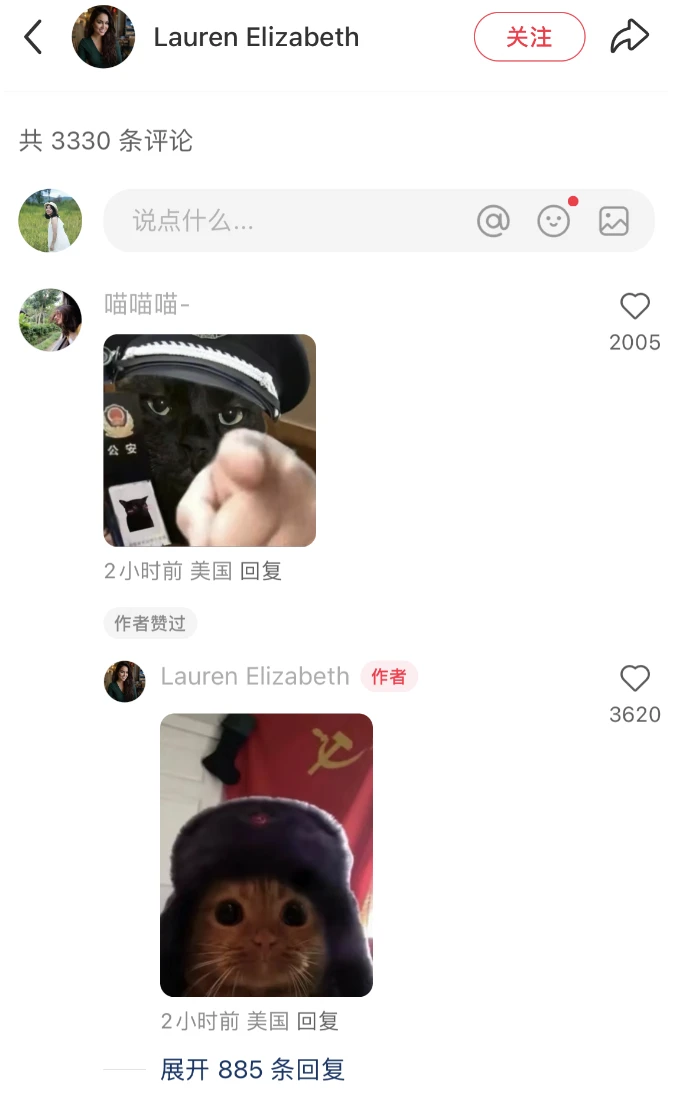Open the emoji picker in the comment box
The height and width of the screenshot is (1100, 676).
[554, 221]
